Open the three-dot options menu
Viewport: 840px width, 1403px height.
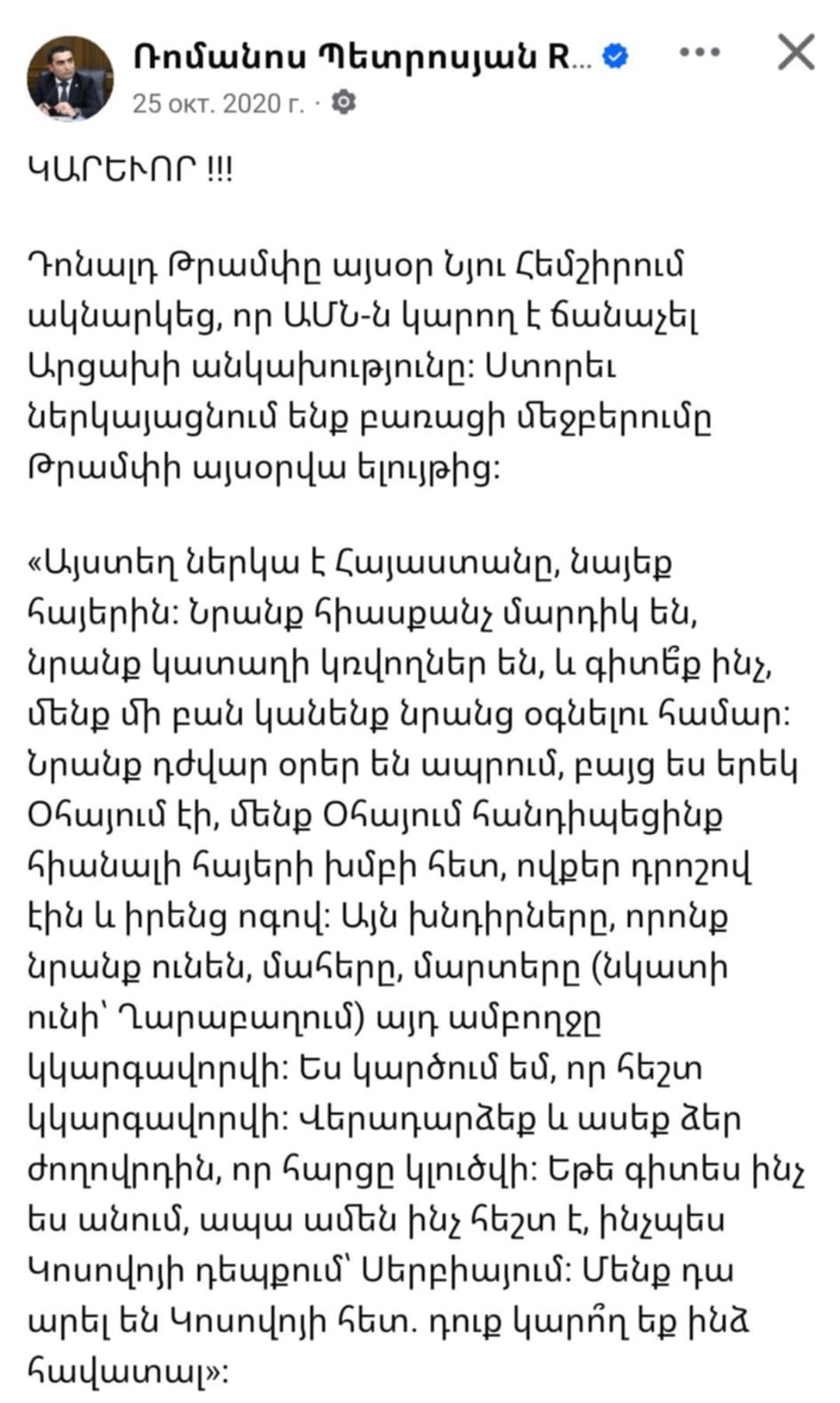coord(700,53)
